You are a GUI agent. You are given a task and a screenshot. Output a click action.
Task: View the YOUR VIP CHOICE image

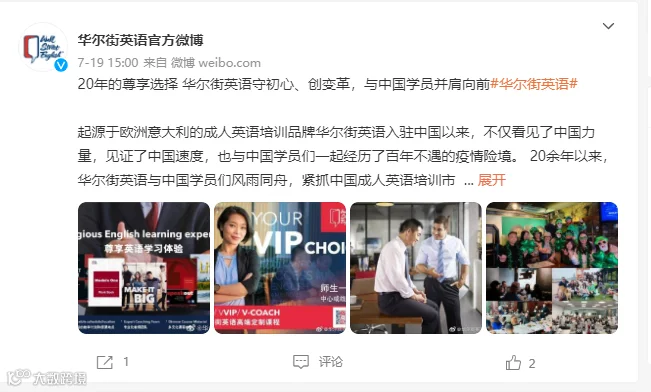(280, 268)
